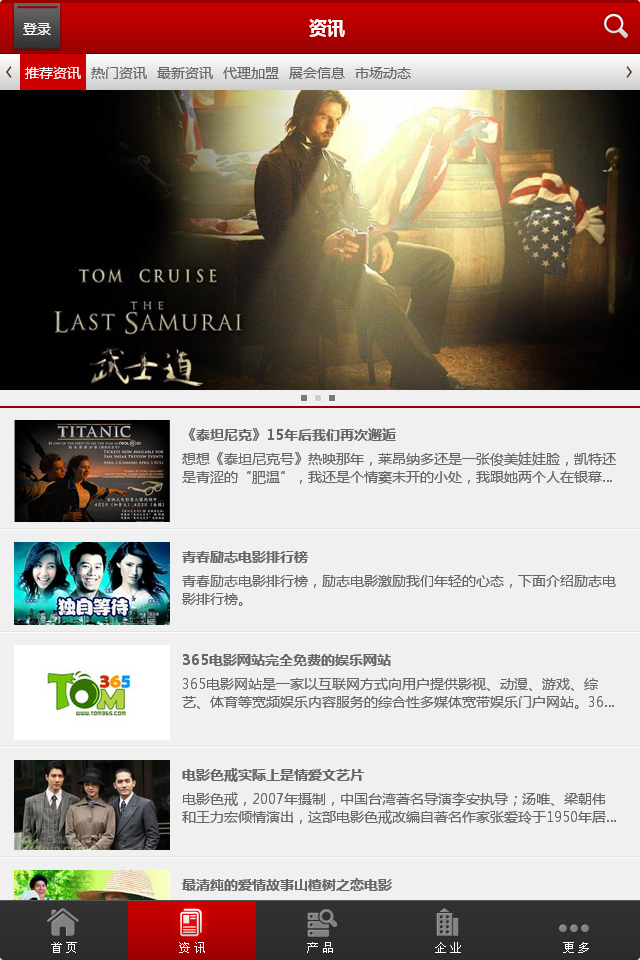This screenshot has height=960, width=640.
Task: Tap the left arrow of the category bar
Action: click(x=9, y=72)
